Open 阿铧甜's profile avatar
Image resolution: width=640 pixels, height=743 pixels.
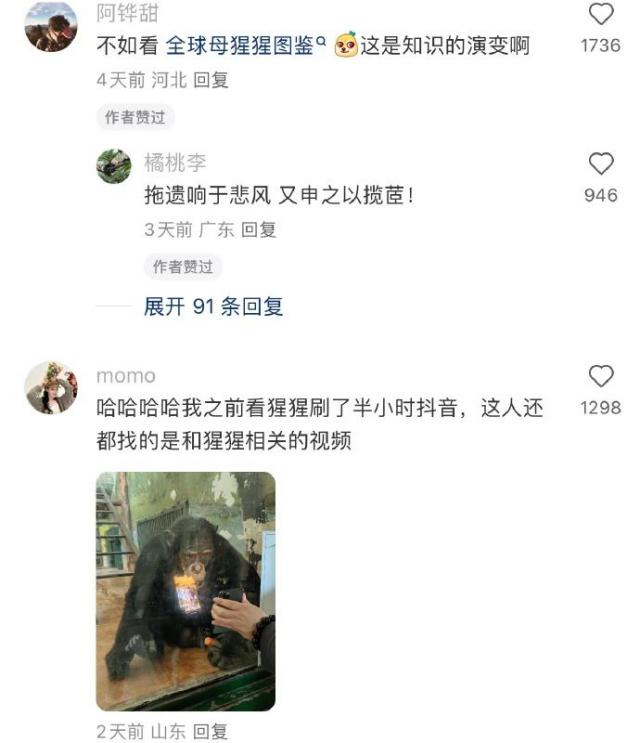pos(50,26)
